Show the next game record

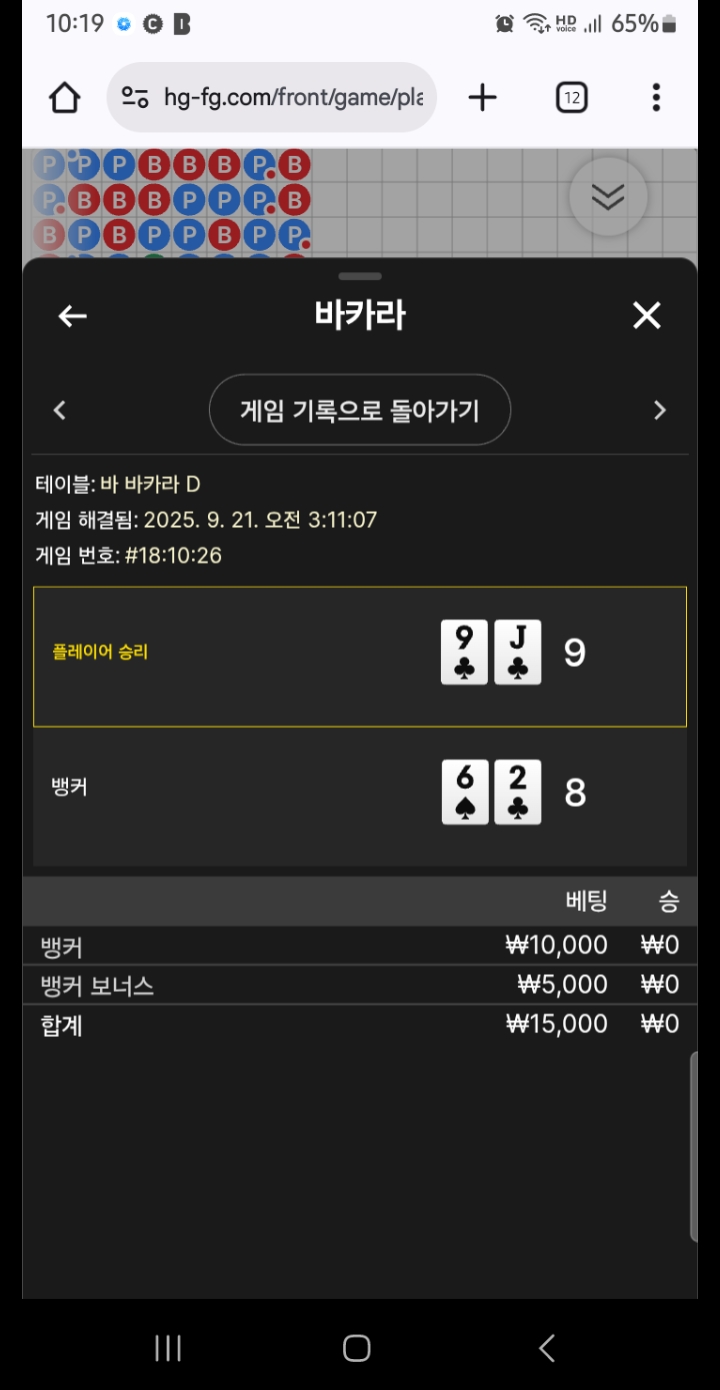(659, 410)
